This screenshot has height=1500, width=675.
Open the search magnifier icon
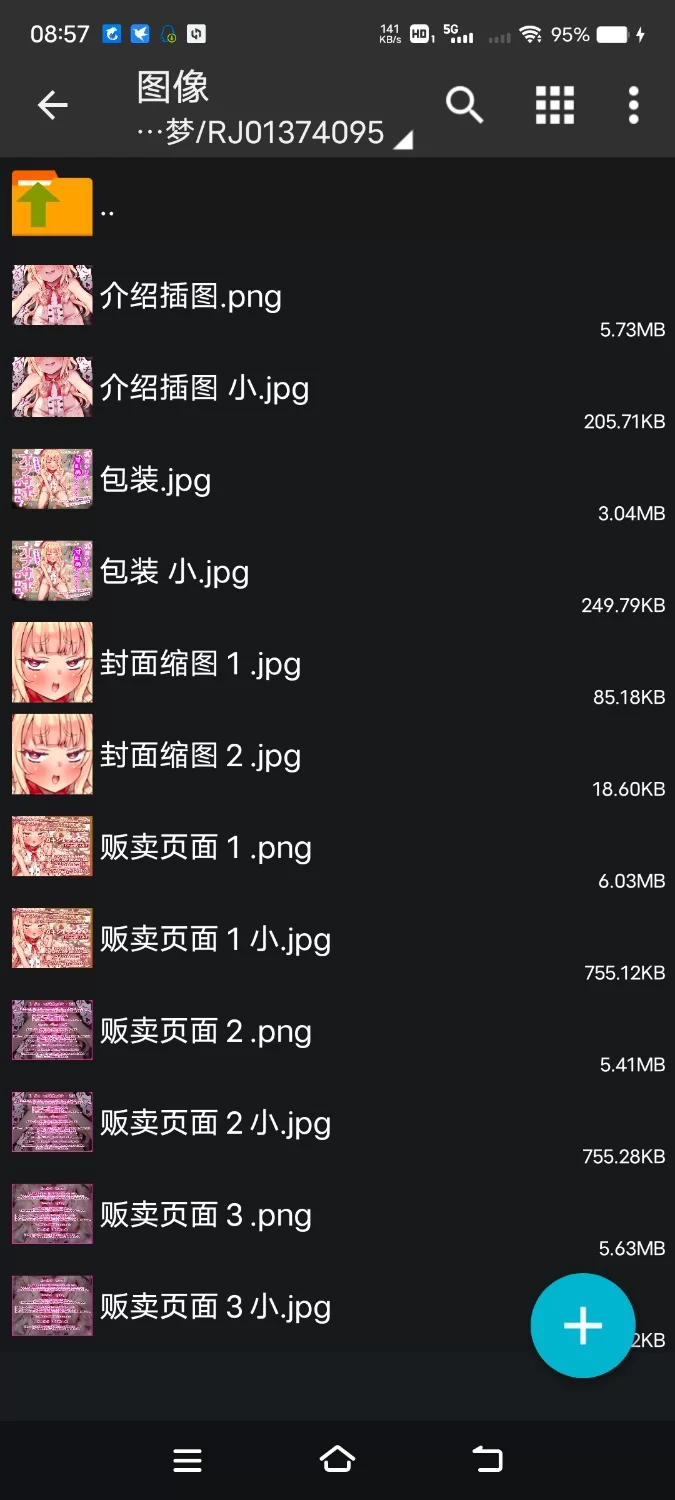tap(464, 105)
